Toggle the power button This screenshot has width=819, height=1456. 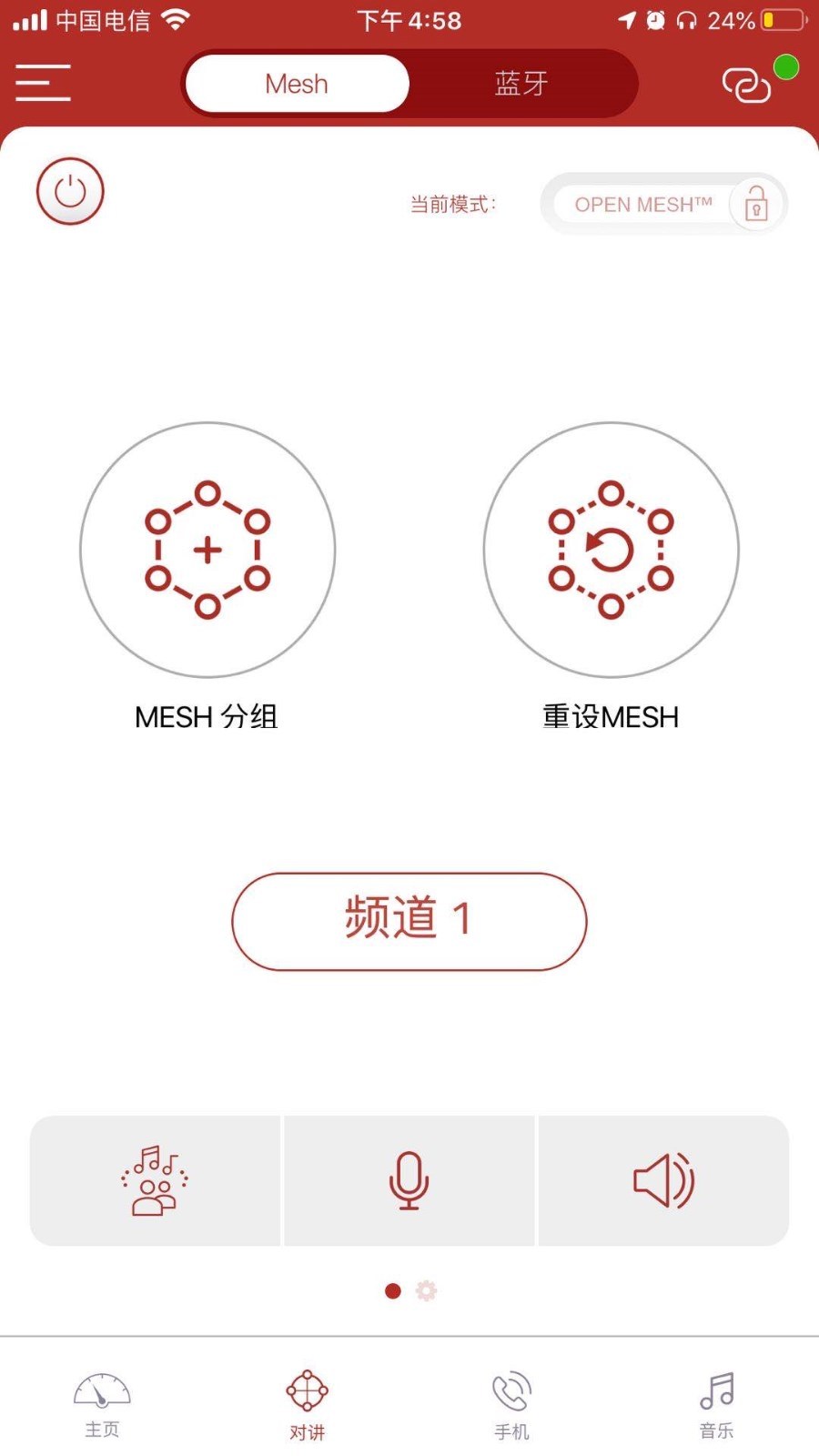(69, 191)
